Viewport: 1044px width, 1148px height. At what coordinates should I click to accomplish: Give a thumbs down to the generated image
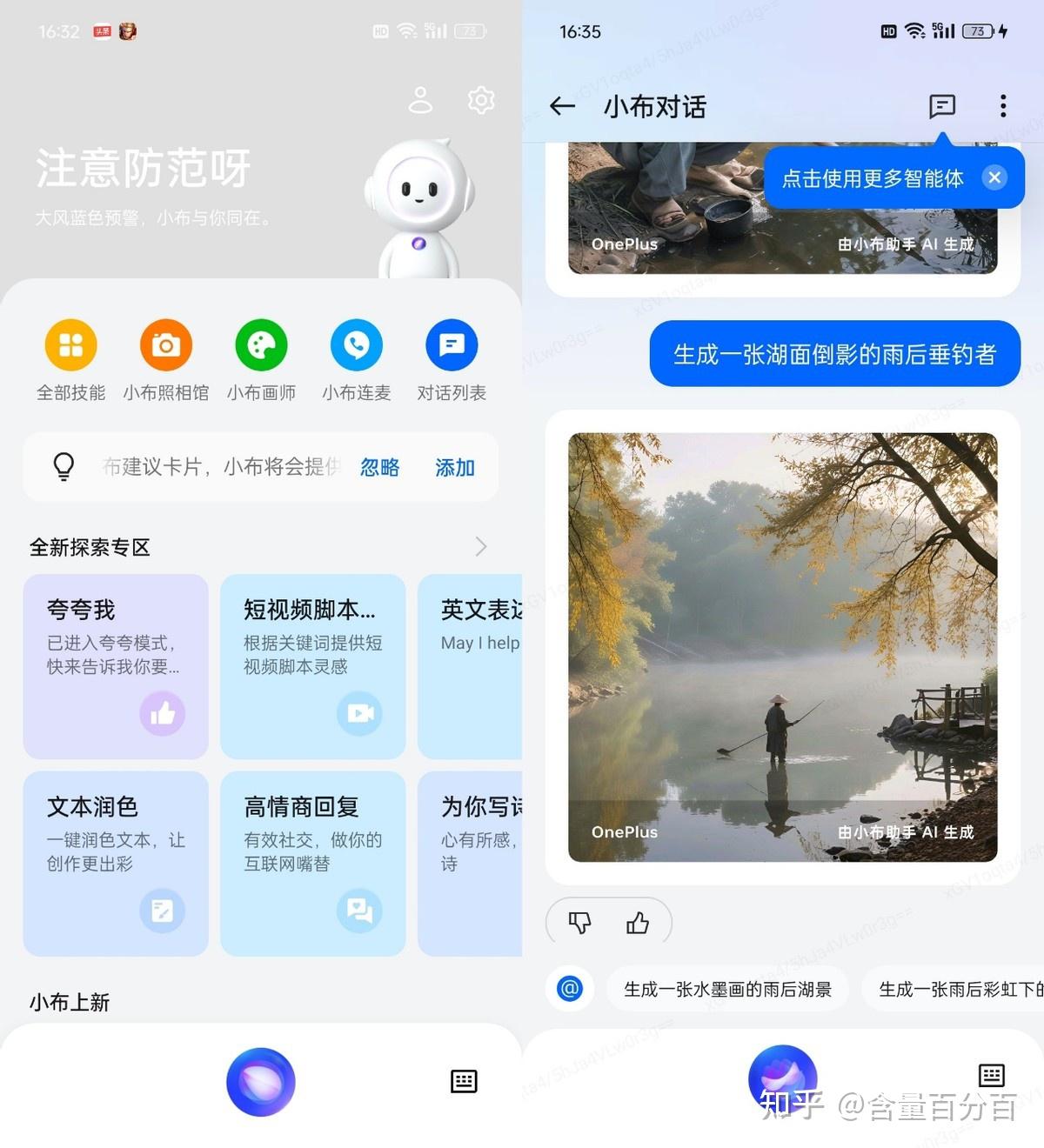click(581, 922)
